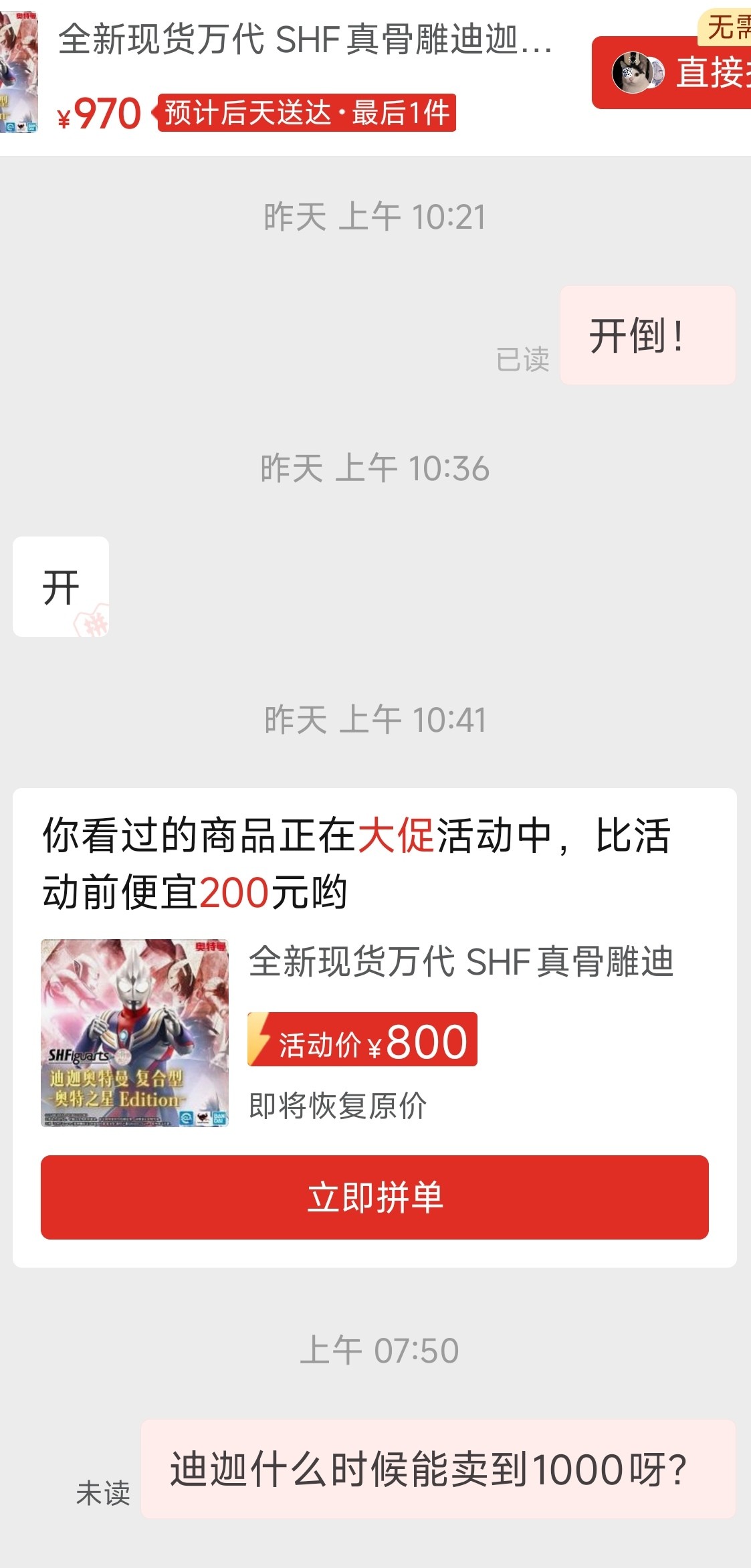Tap 立即拼单 to join group buy
Screen dimensions: 751x1568
[x=374, y=1197]
